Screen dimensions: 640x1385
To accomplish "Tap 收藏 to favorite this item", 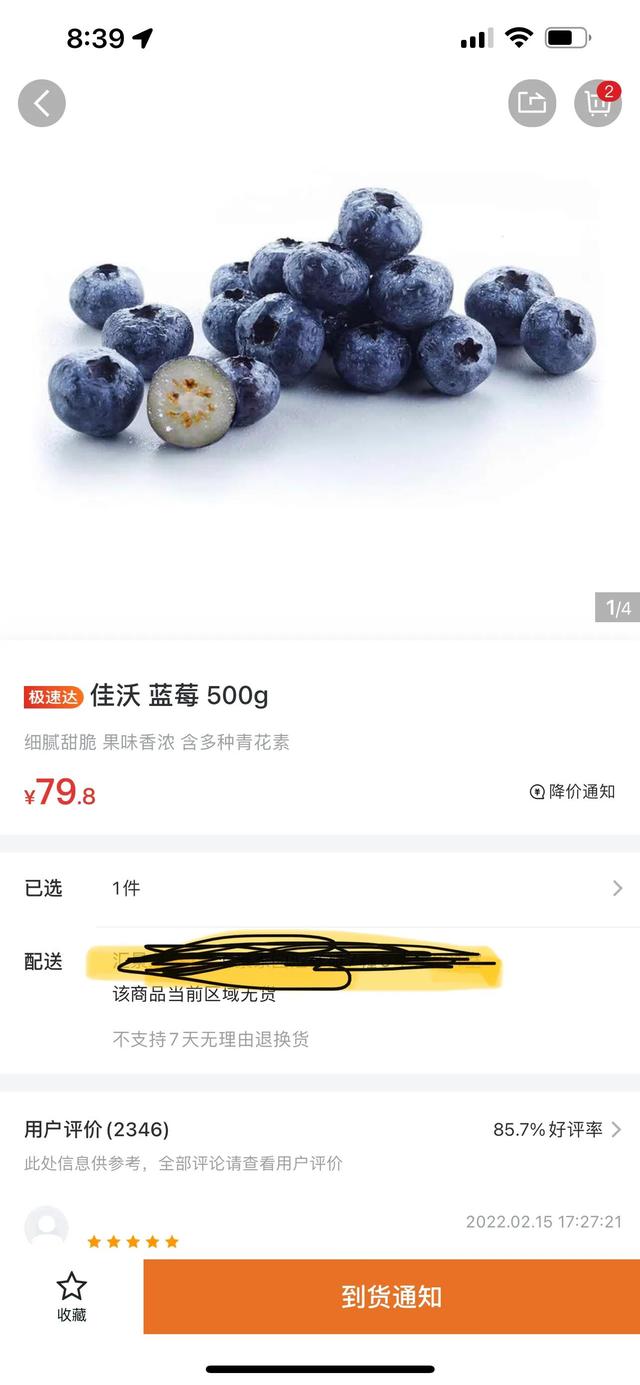I will pyautogui.click(x=71, y=1297).
